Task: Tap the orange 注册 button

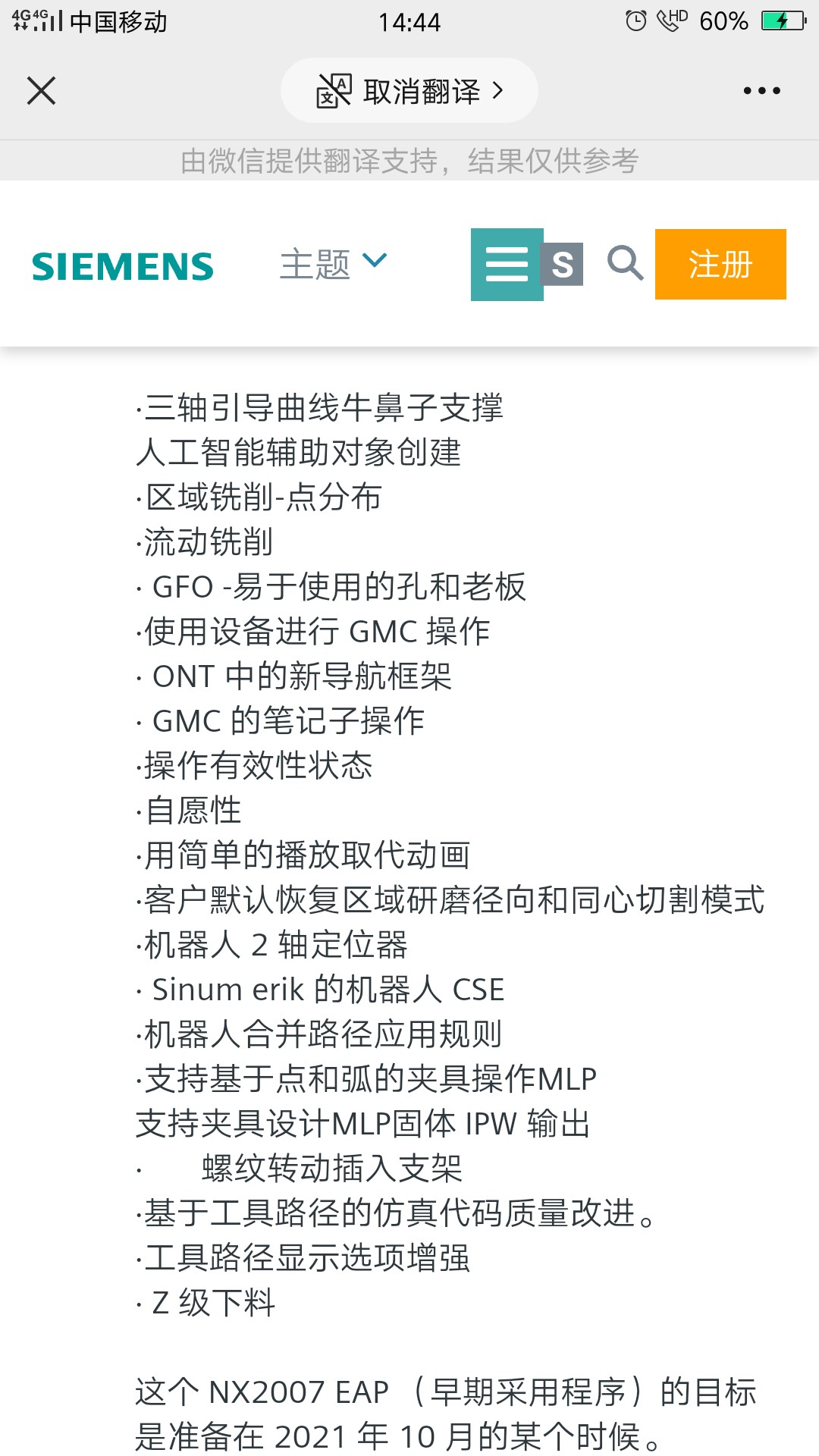Action: (x=720, y=264)
